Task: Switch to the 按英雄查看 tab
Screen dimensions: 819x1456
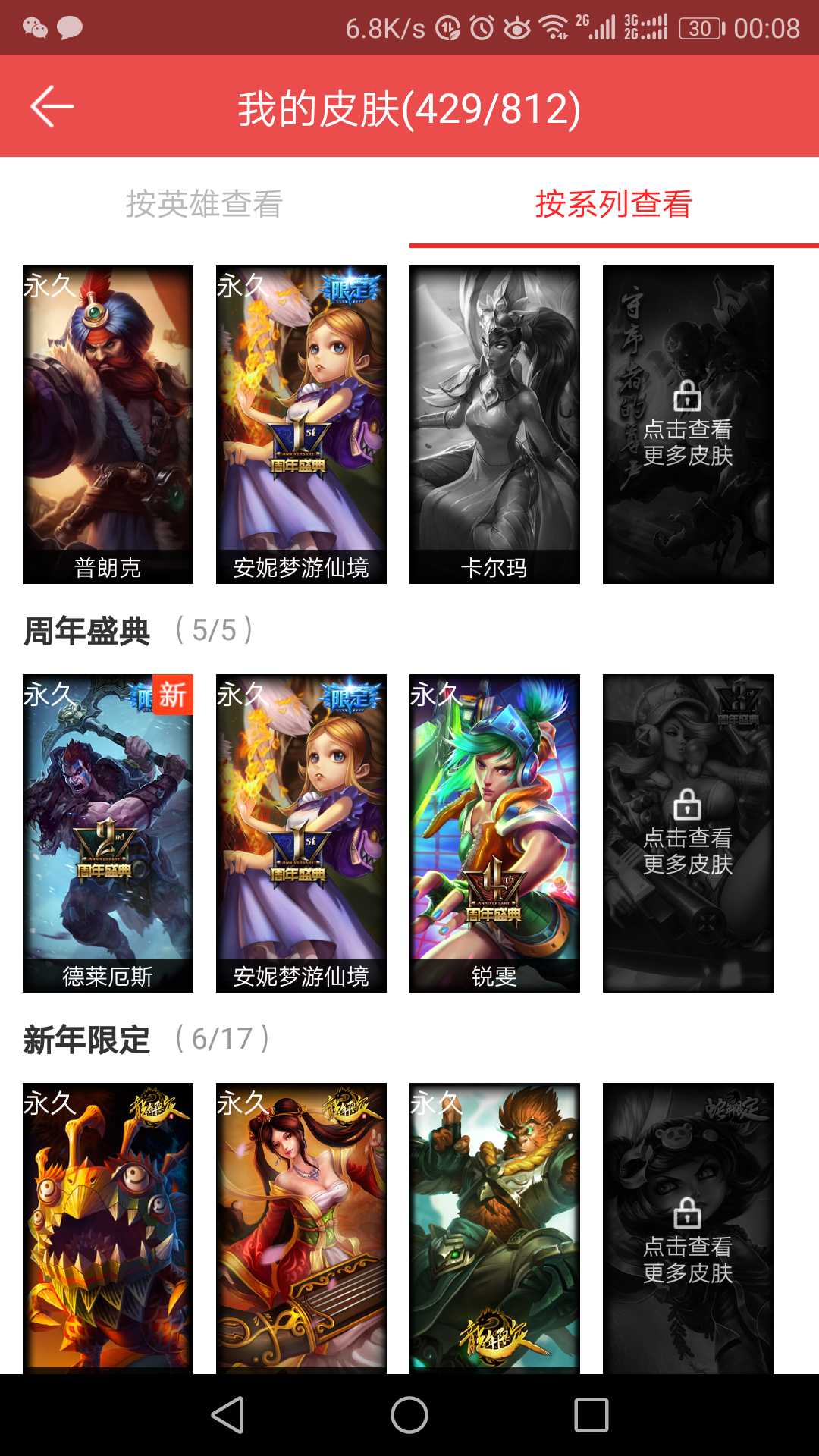Action: 204,204
